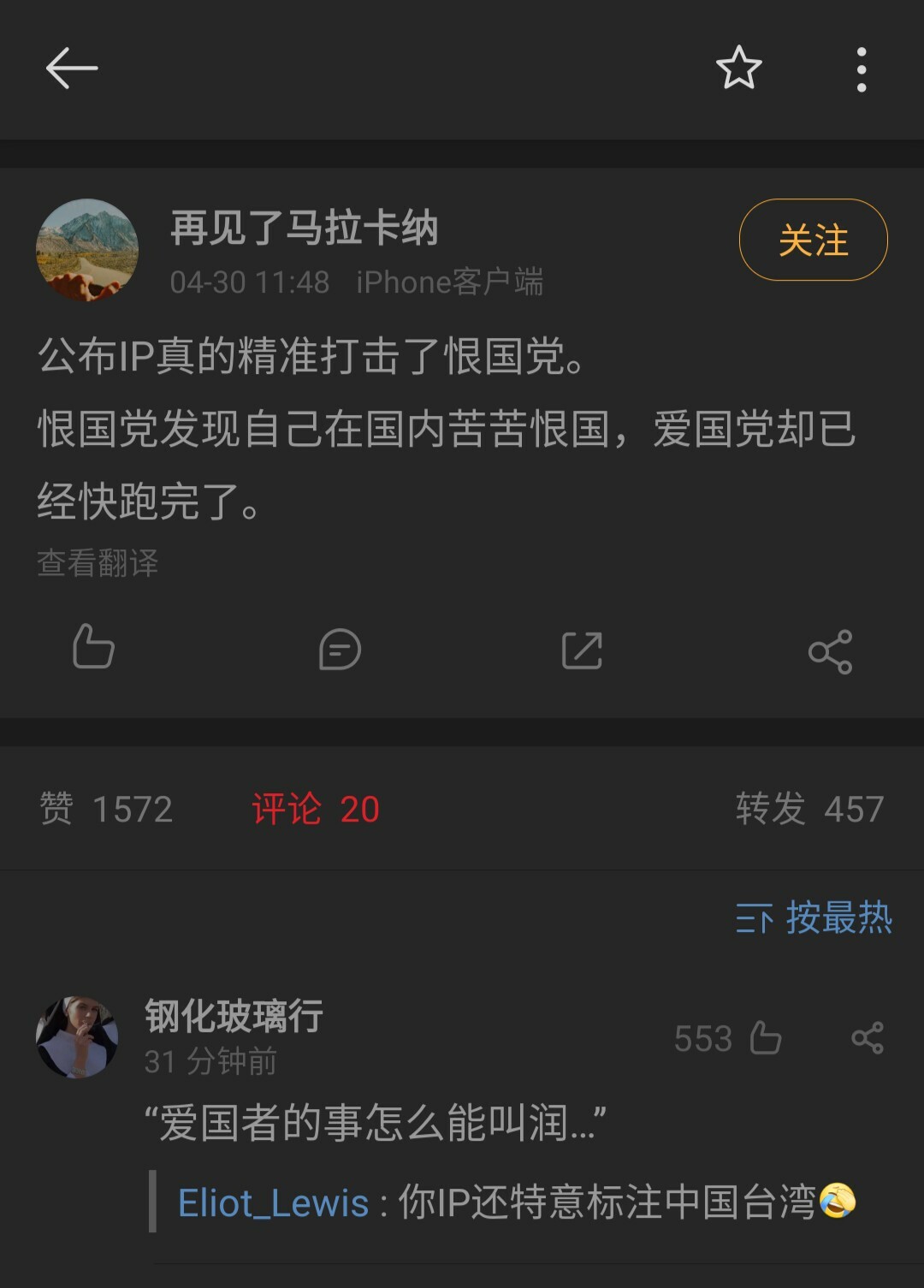Switch to the 转发 457 tab
Viewport: 924px width, 1288px height.
tap(809, 809)
